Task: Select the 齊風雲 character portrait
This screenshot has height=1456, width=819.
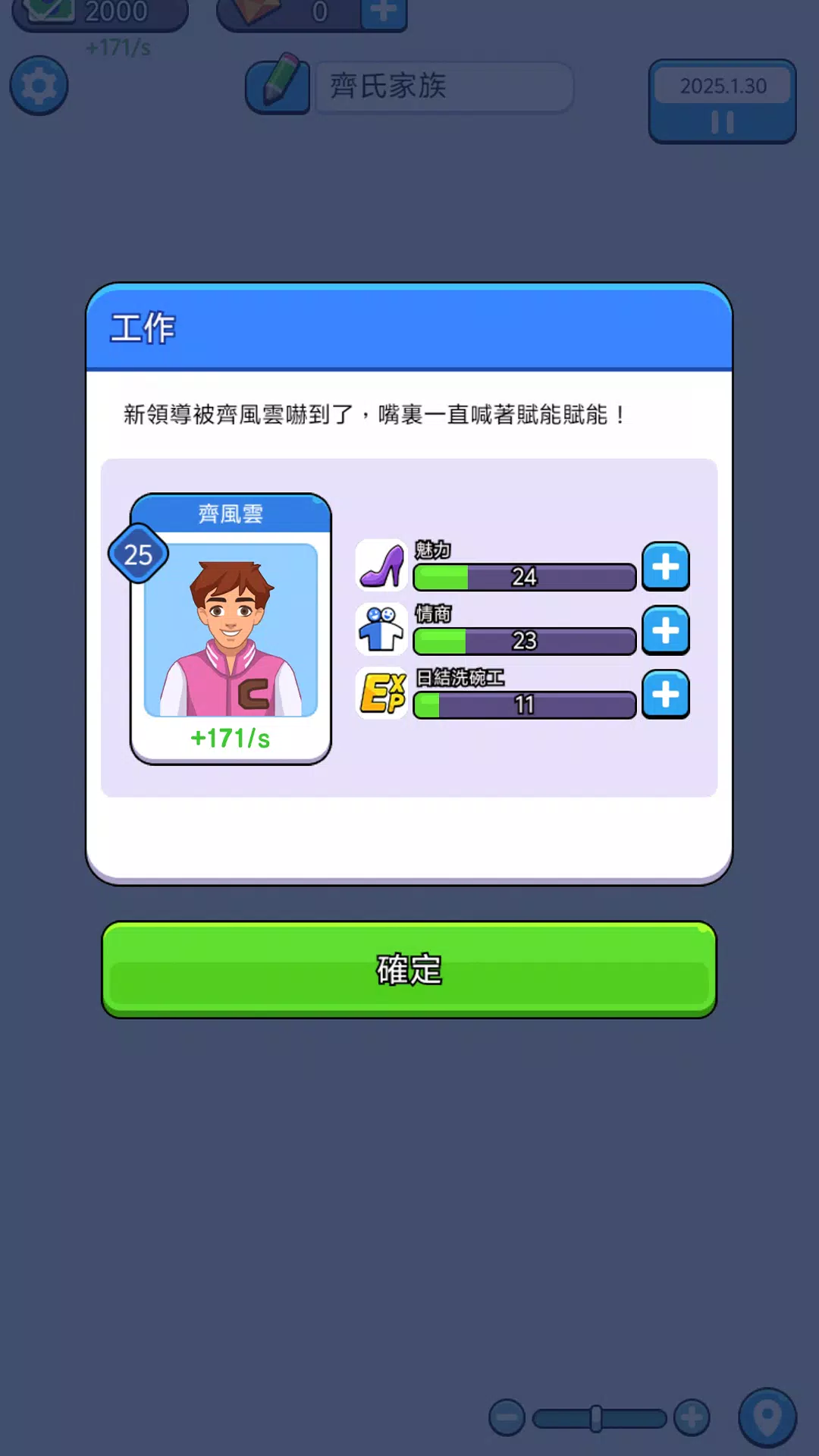Action: tap(230, 632)
